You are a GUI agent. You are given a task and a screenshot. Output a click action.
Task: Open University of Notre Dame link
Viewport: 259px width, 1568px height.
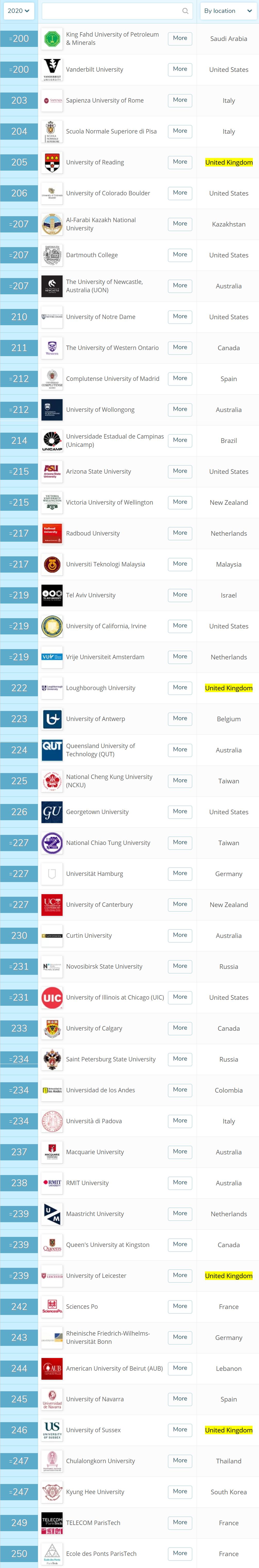click(100, 316)
